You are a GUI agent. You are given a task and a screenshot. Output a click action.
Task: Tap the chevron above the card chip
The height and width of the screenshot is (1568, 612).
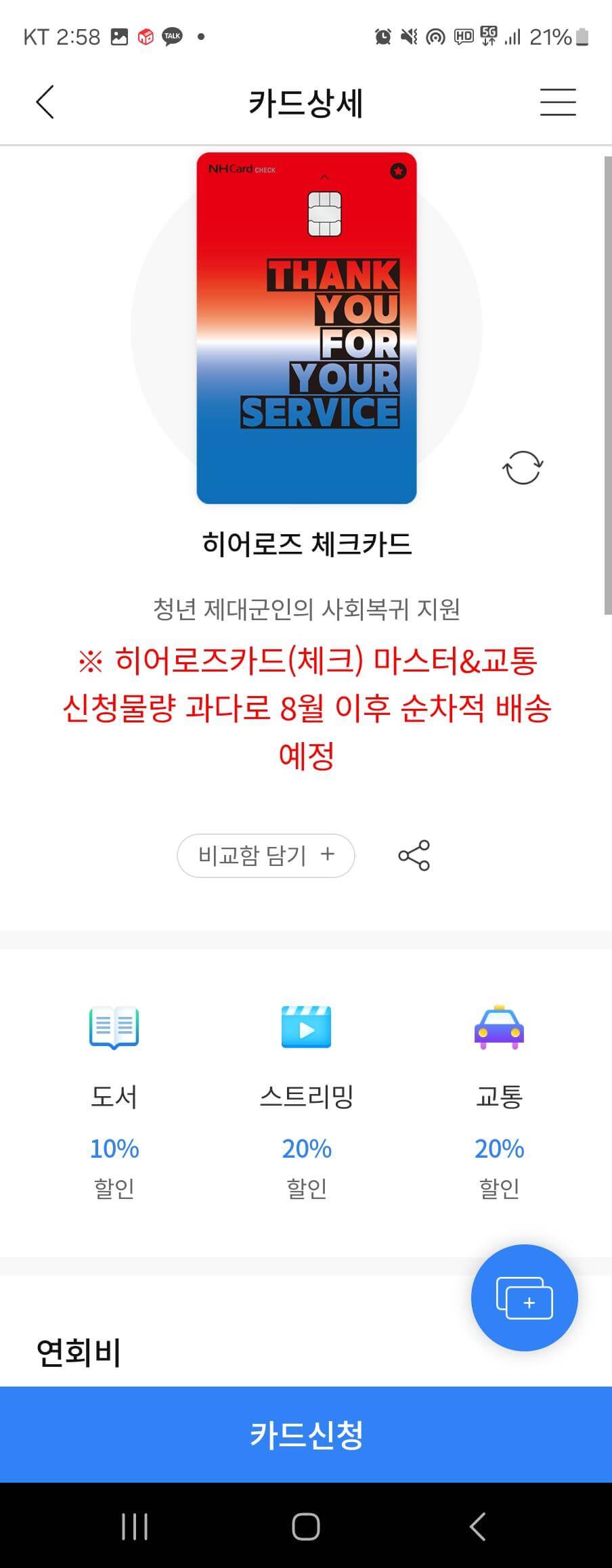coord(325,177)
